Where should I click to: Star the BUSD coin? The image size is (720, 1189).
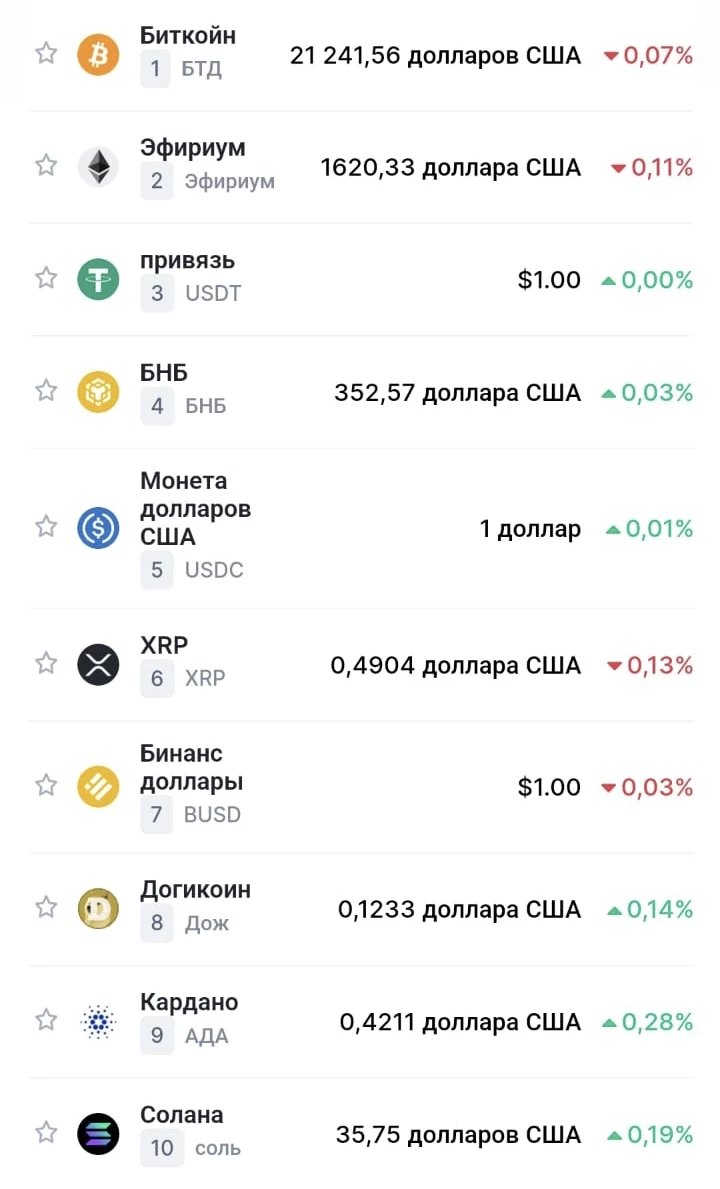[46, 785]
